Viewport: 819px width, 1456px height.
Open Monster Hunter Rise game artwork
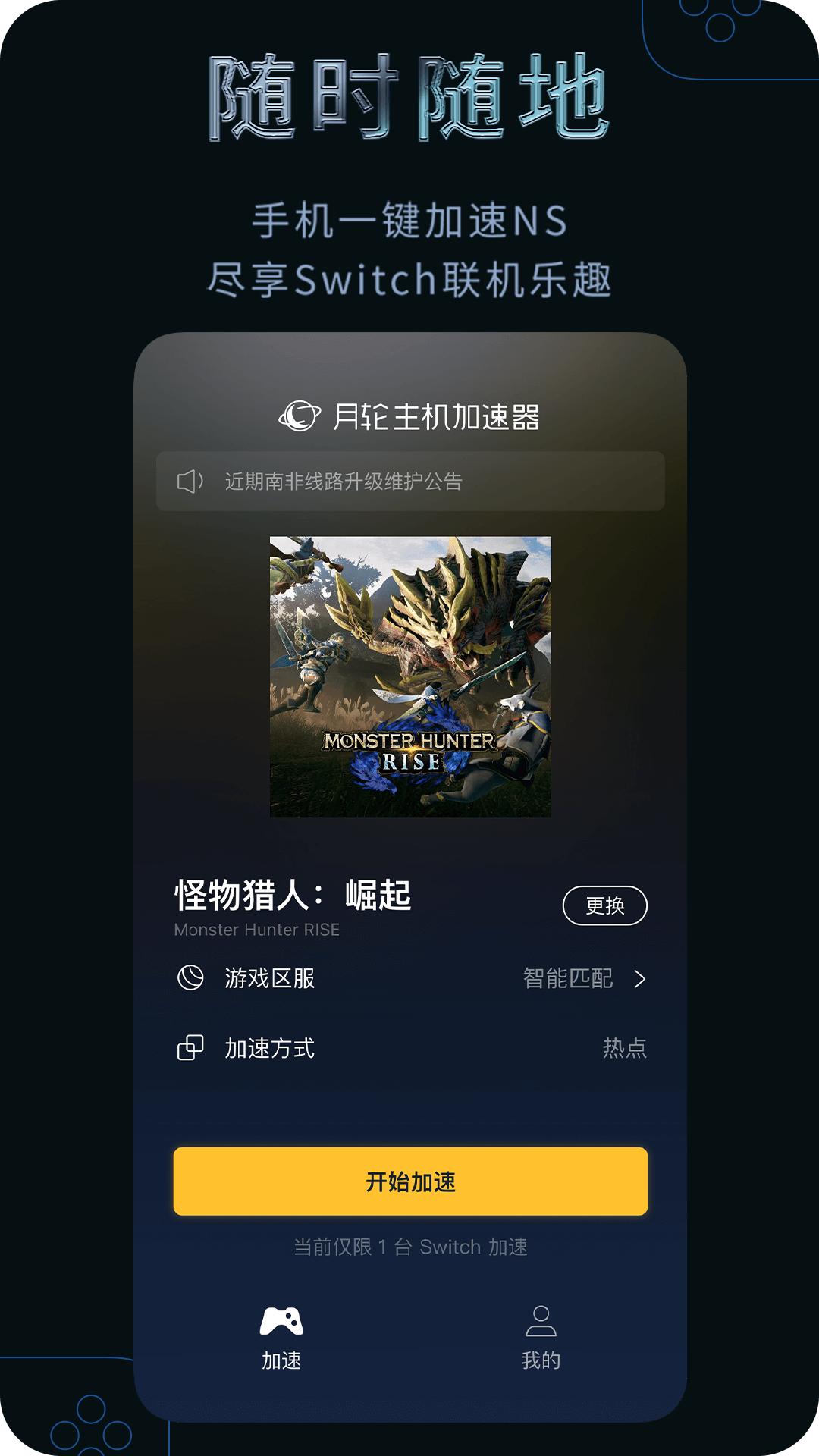point(409,675)
